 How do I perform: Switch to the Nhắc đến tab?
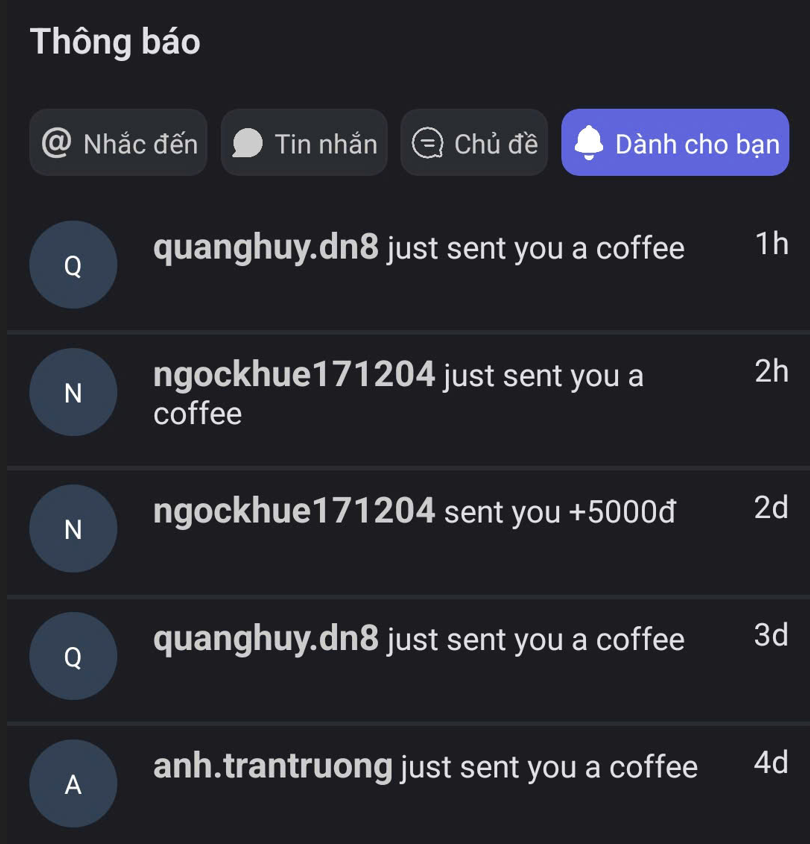click(118, 143)
